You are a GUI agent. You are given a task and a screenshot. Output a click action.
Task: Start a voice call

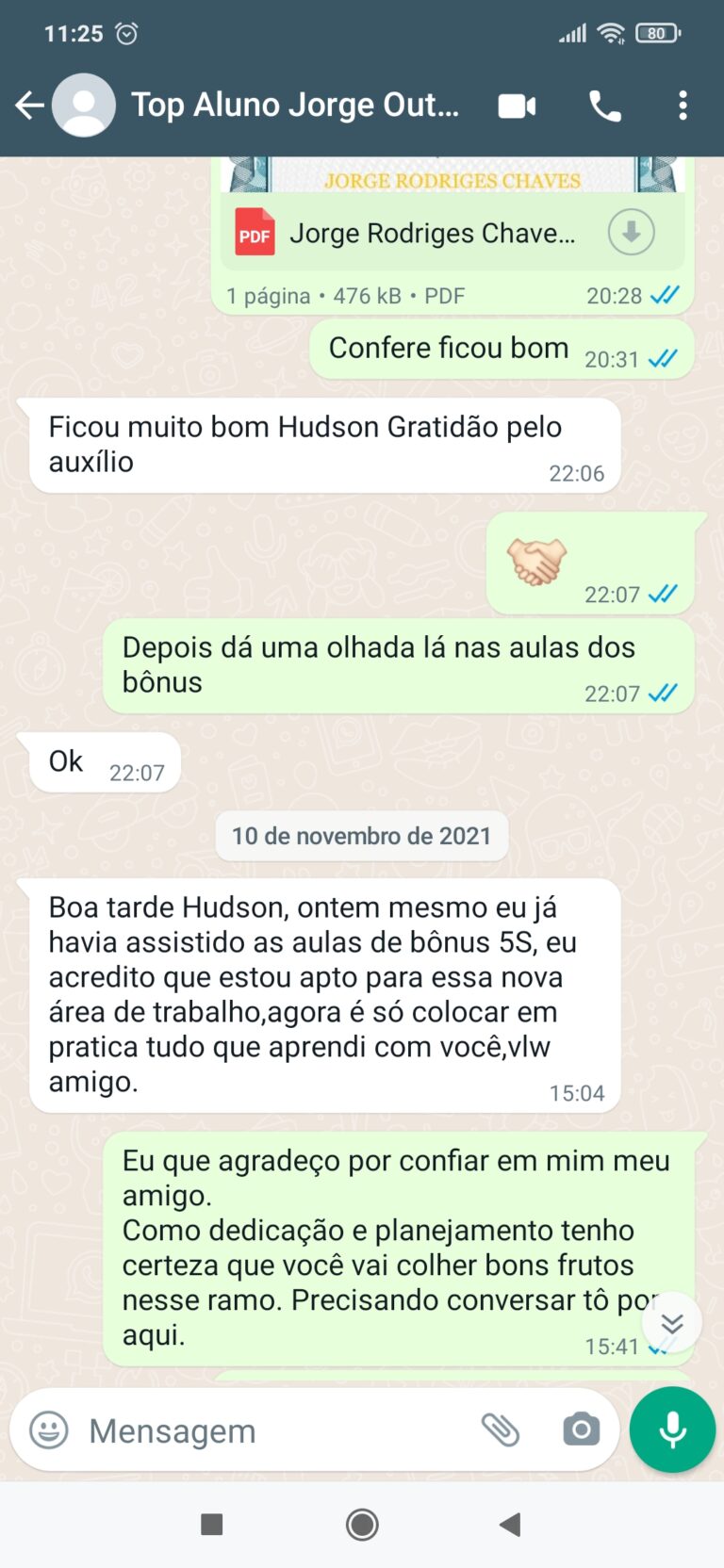[605, 106]
